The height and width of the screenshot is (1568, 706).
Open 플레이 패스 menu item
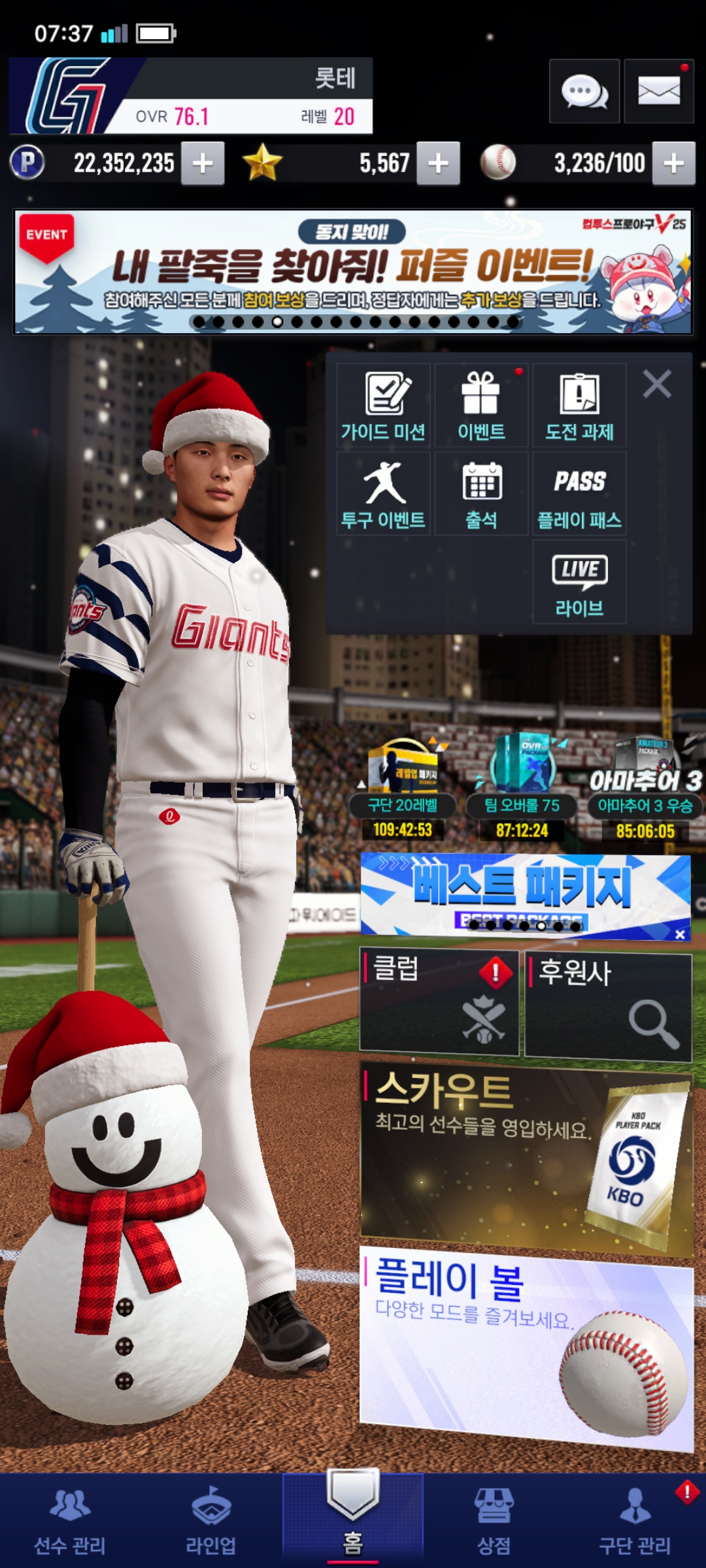[x=579, y=494]
